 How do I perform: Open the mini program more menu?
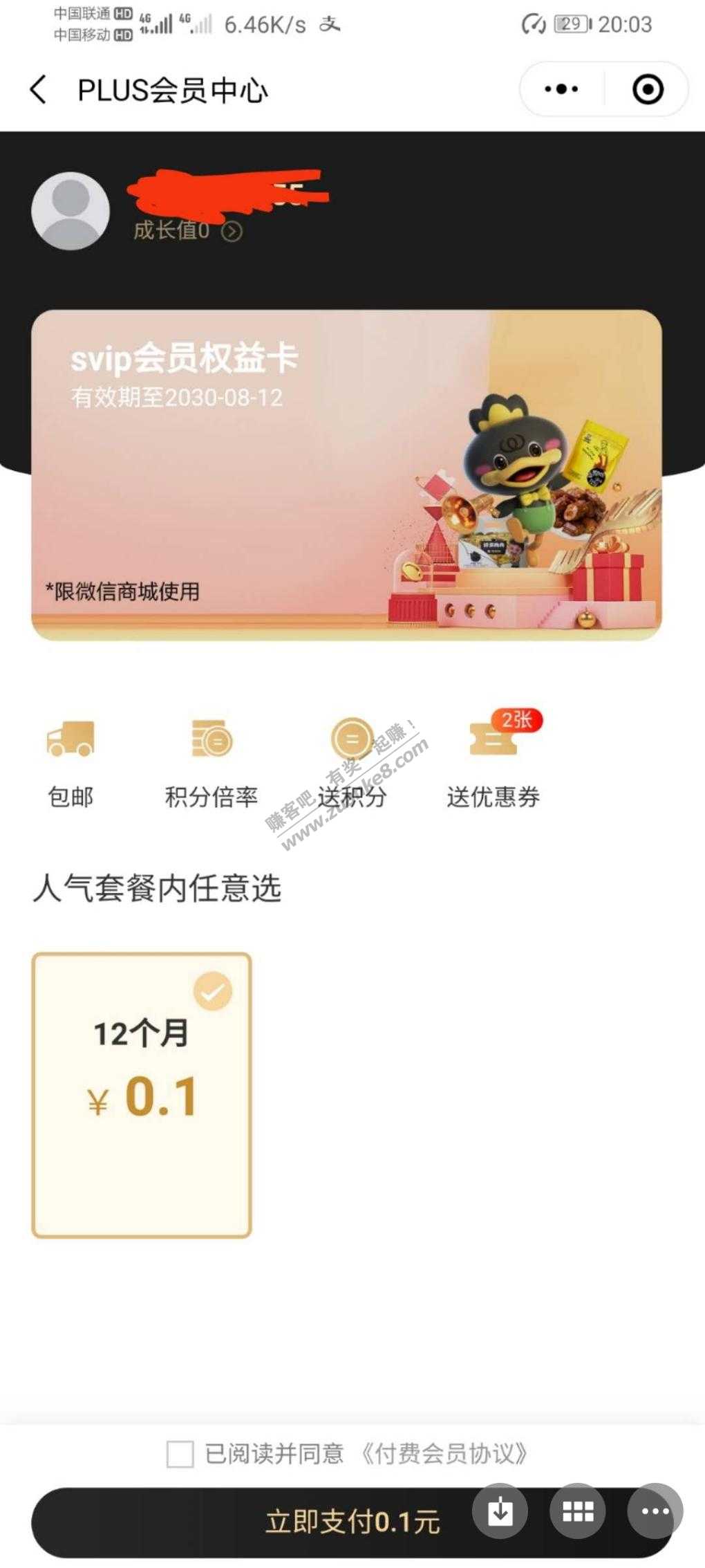[561, 89]
